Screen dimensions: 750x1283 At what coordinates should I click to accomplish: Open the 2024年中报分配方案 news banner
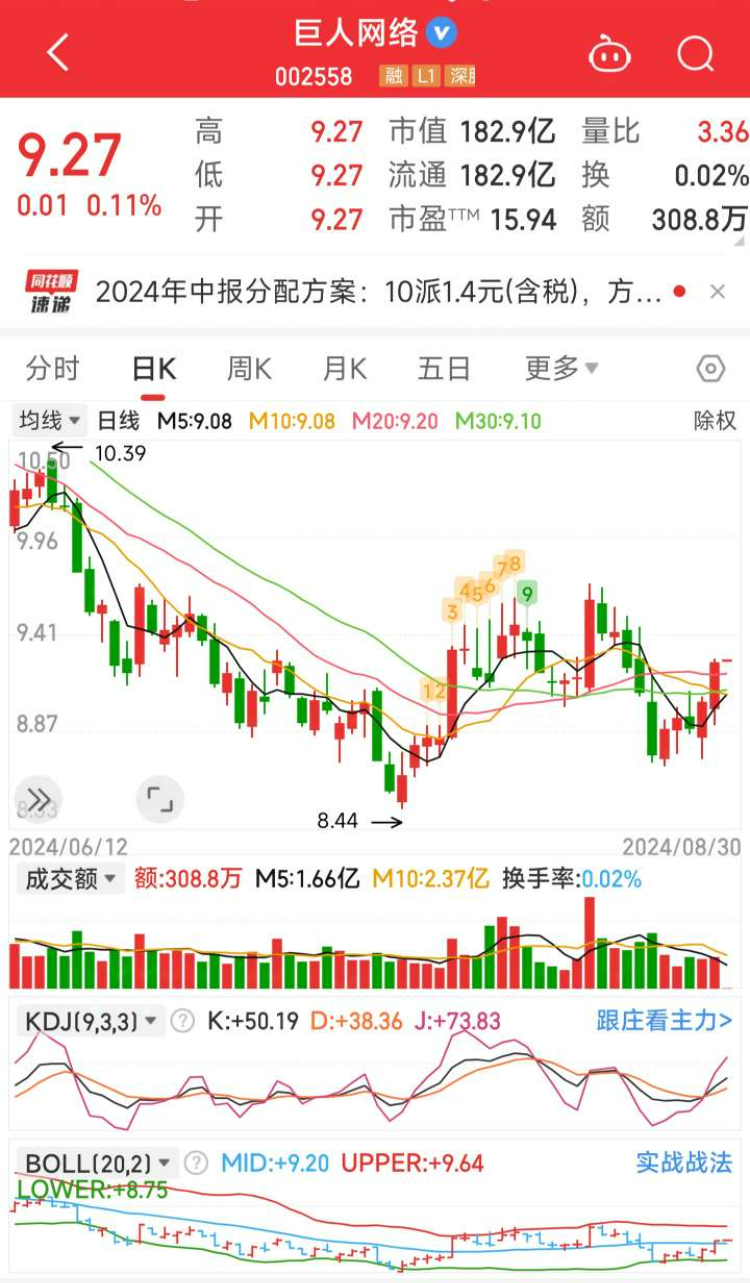tap(378, 292)
